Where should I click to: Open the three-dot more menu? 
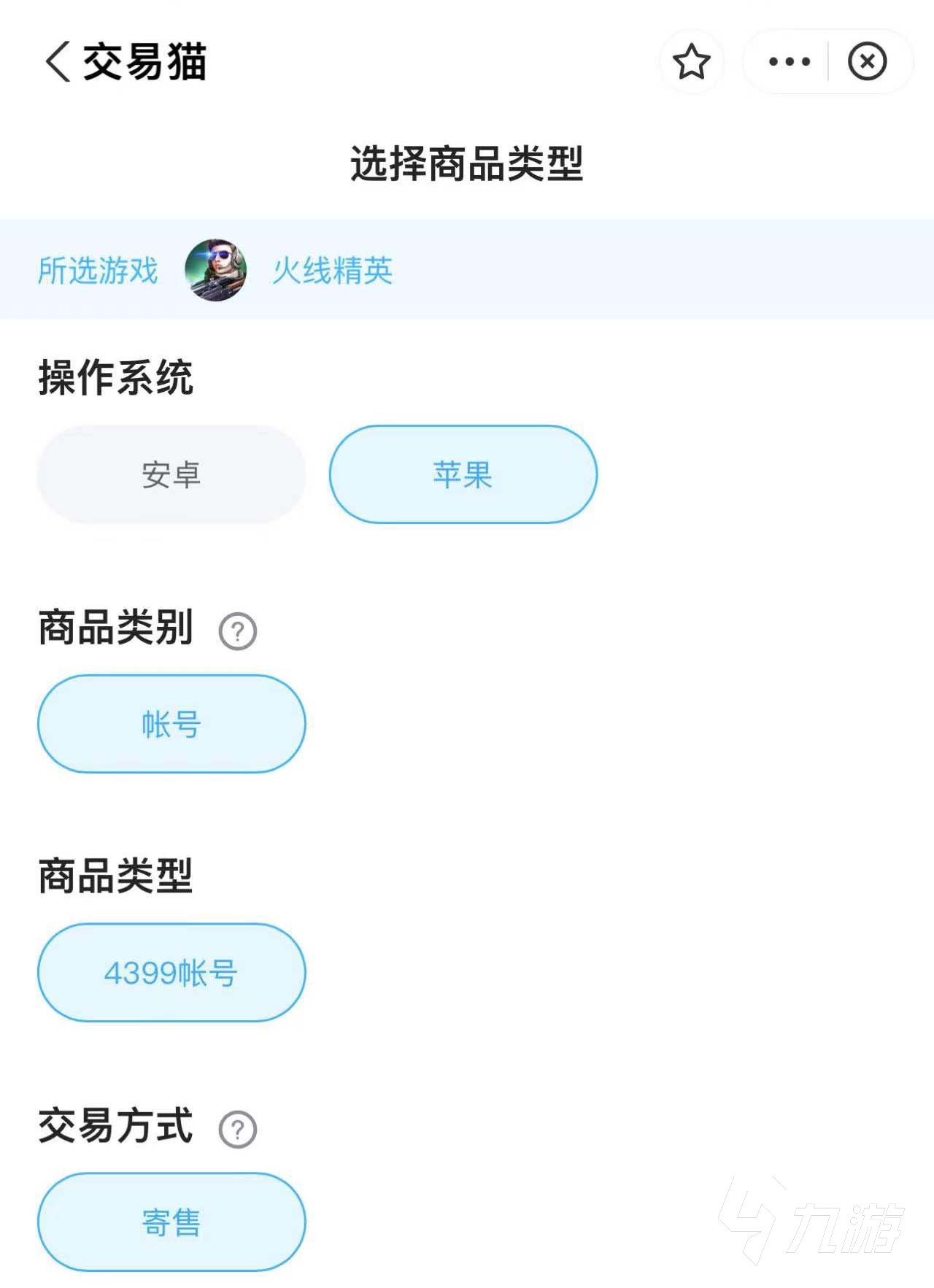coord(789,62)
